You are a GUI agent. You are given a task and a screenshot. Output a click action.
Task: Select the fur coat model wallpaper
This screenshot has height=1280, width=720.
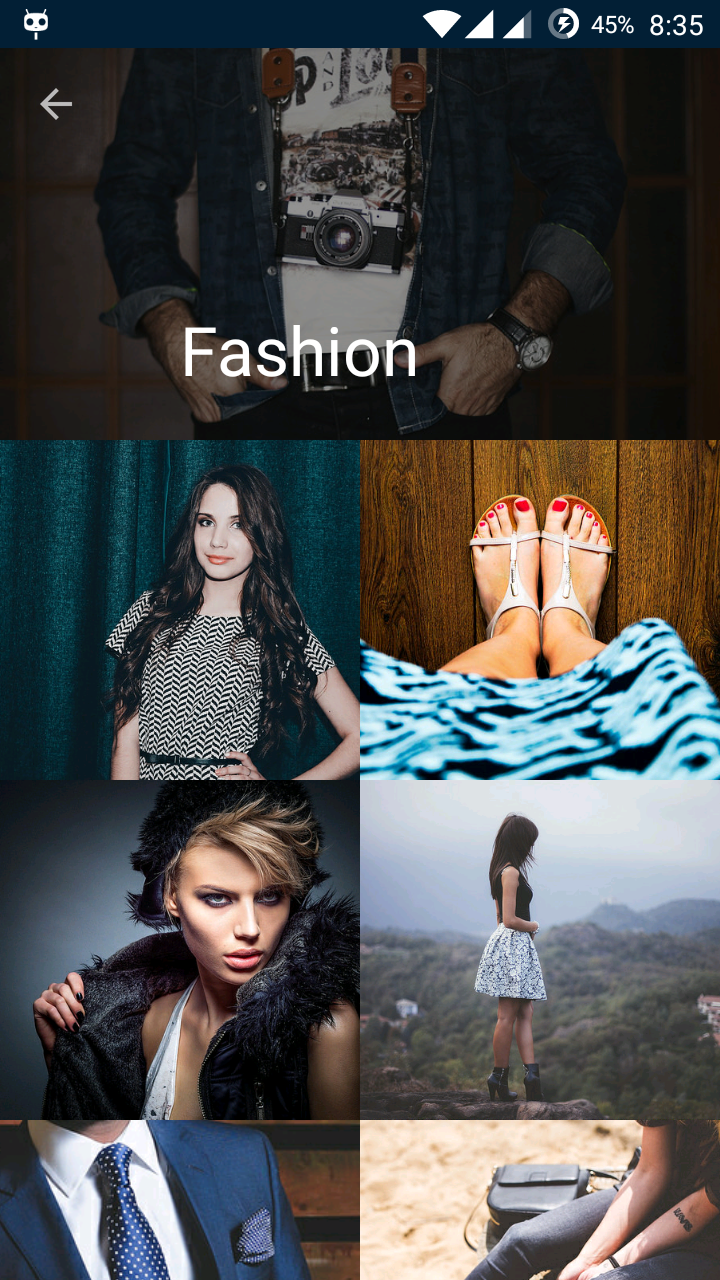180,950
